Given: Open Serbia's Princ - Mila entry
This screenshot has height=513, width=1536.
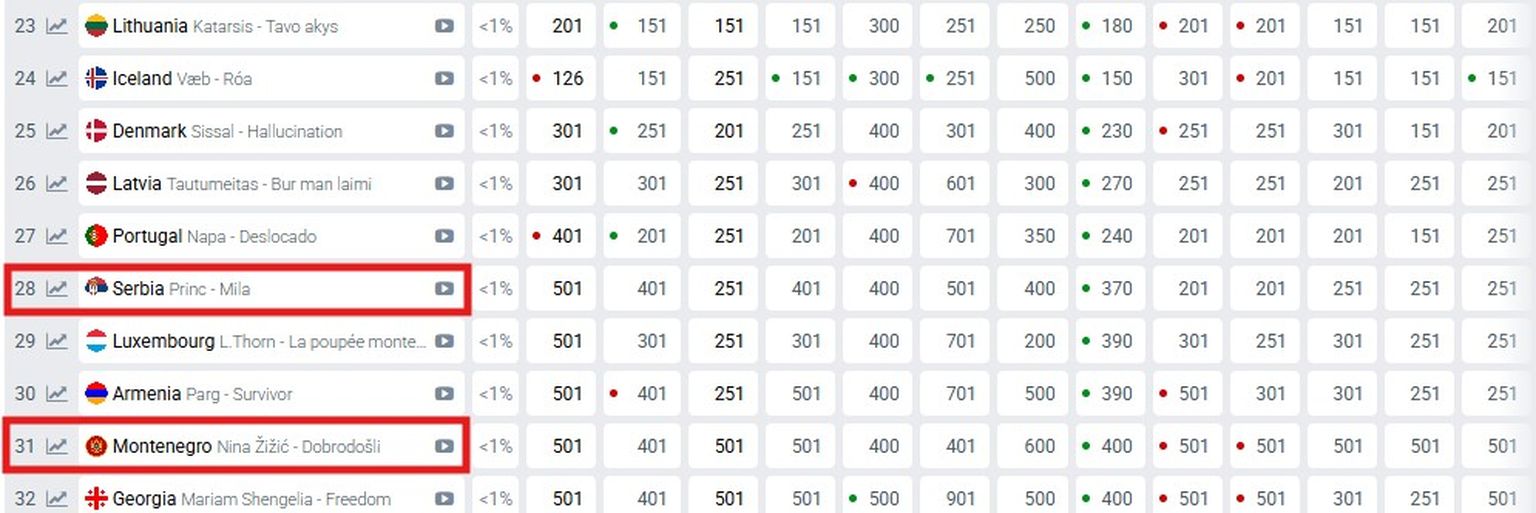Looking at the screenshot, I should pos(181,289).
